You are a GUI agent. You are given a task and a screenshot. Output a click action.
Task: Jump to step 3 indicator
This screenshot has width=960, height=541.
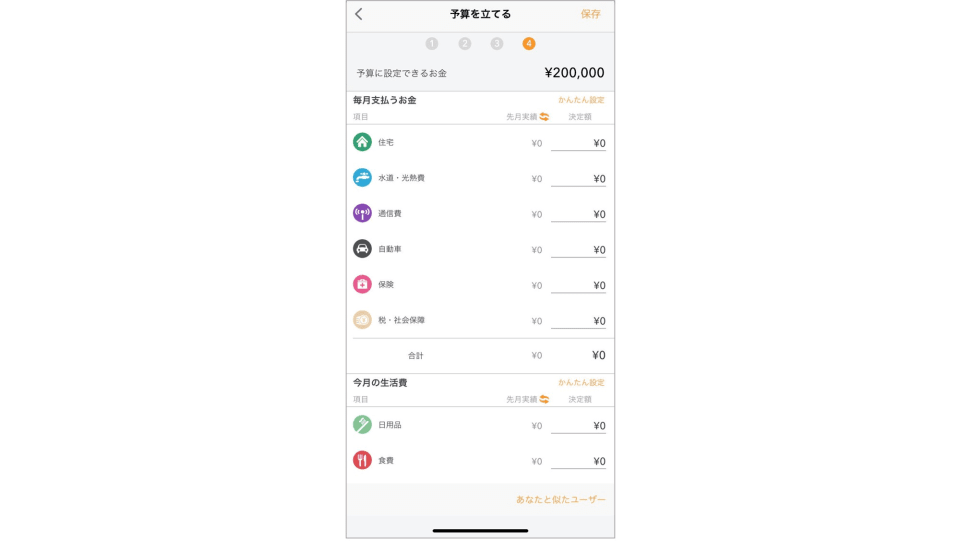[497, 44]
